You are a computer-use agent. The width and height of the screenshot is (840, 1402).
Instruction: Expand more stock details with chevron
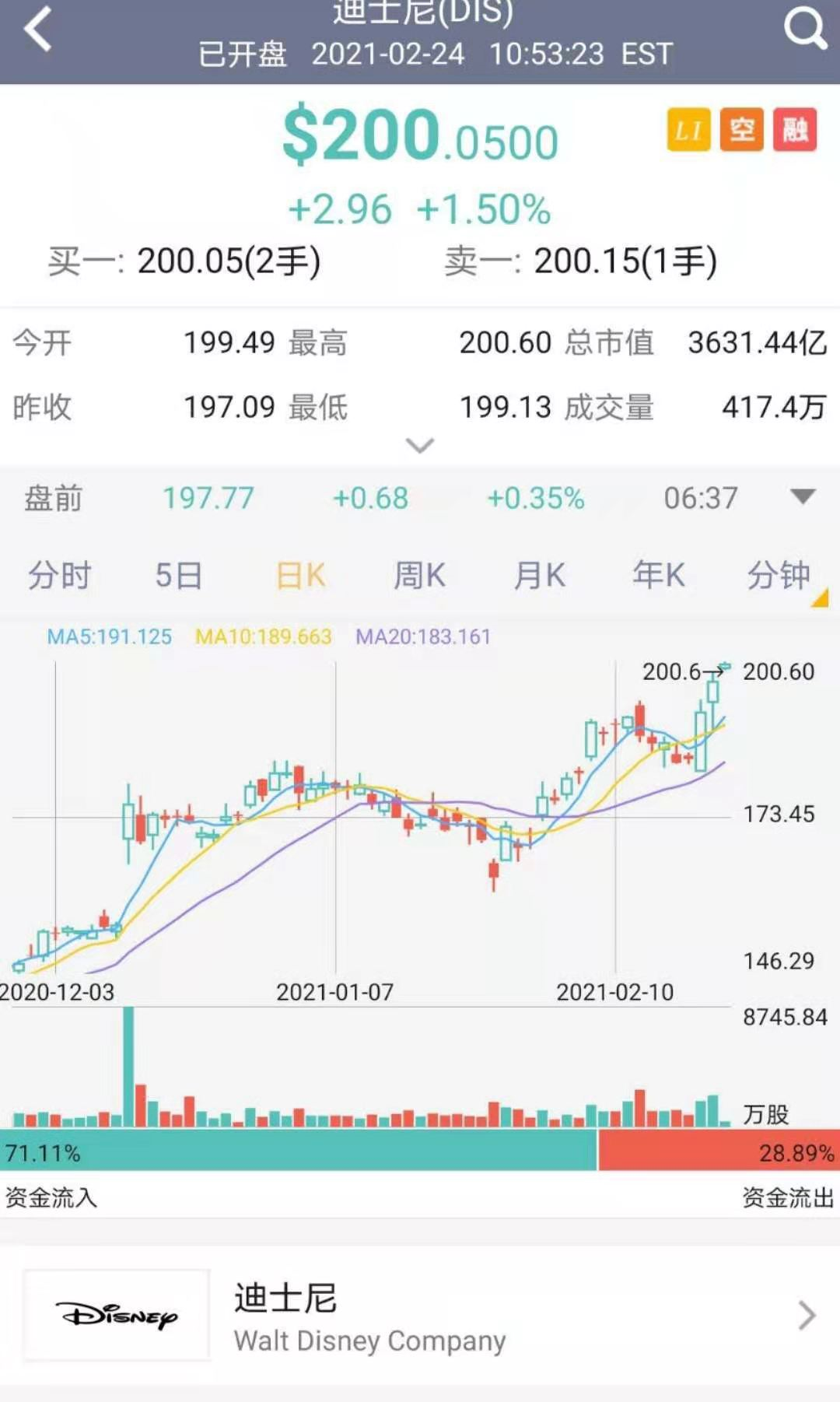(420, 446)
